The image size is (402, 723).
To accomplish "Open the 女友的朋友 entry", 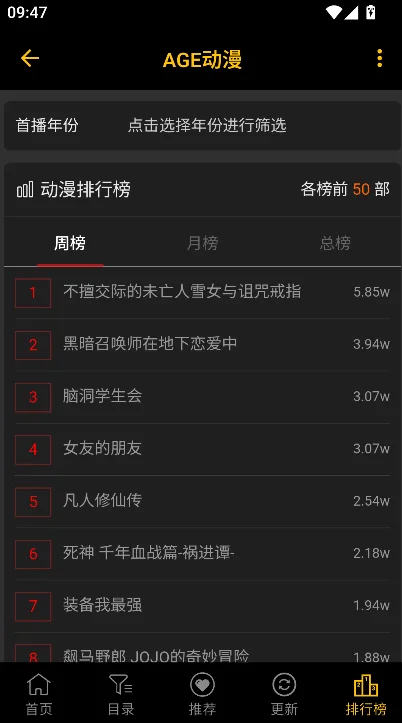I will (x=202, y=449).
